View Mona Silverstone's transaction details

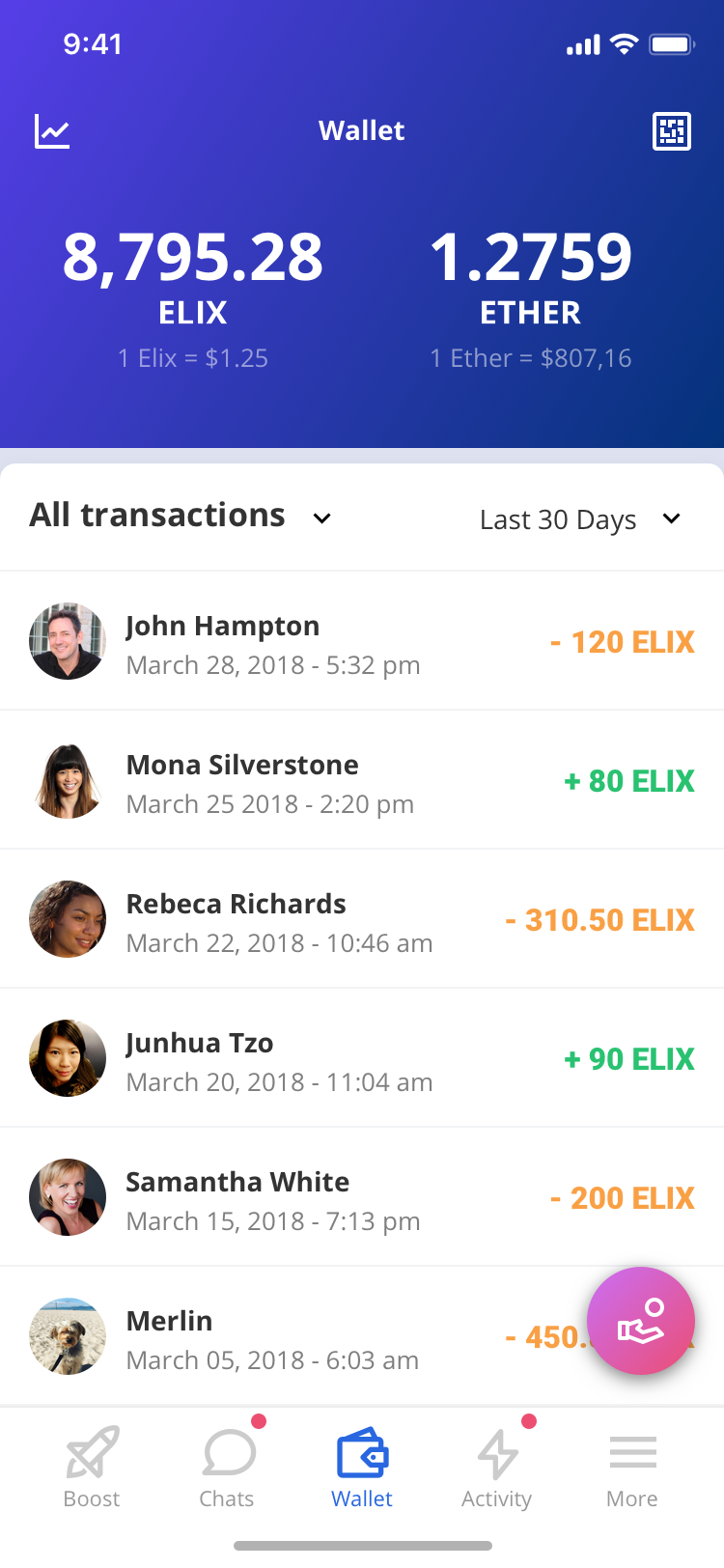[362, 780]
